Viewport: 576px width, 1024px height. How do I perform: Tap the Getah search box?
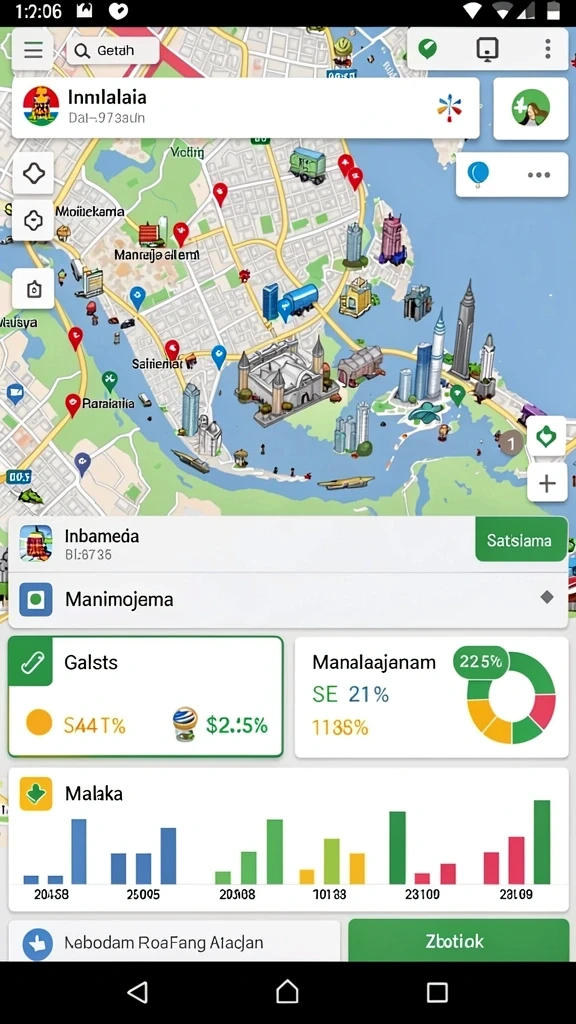pyautogui.click(x=114, y=50)
